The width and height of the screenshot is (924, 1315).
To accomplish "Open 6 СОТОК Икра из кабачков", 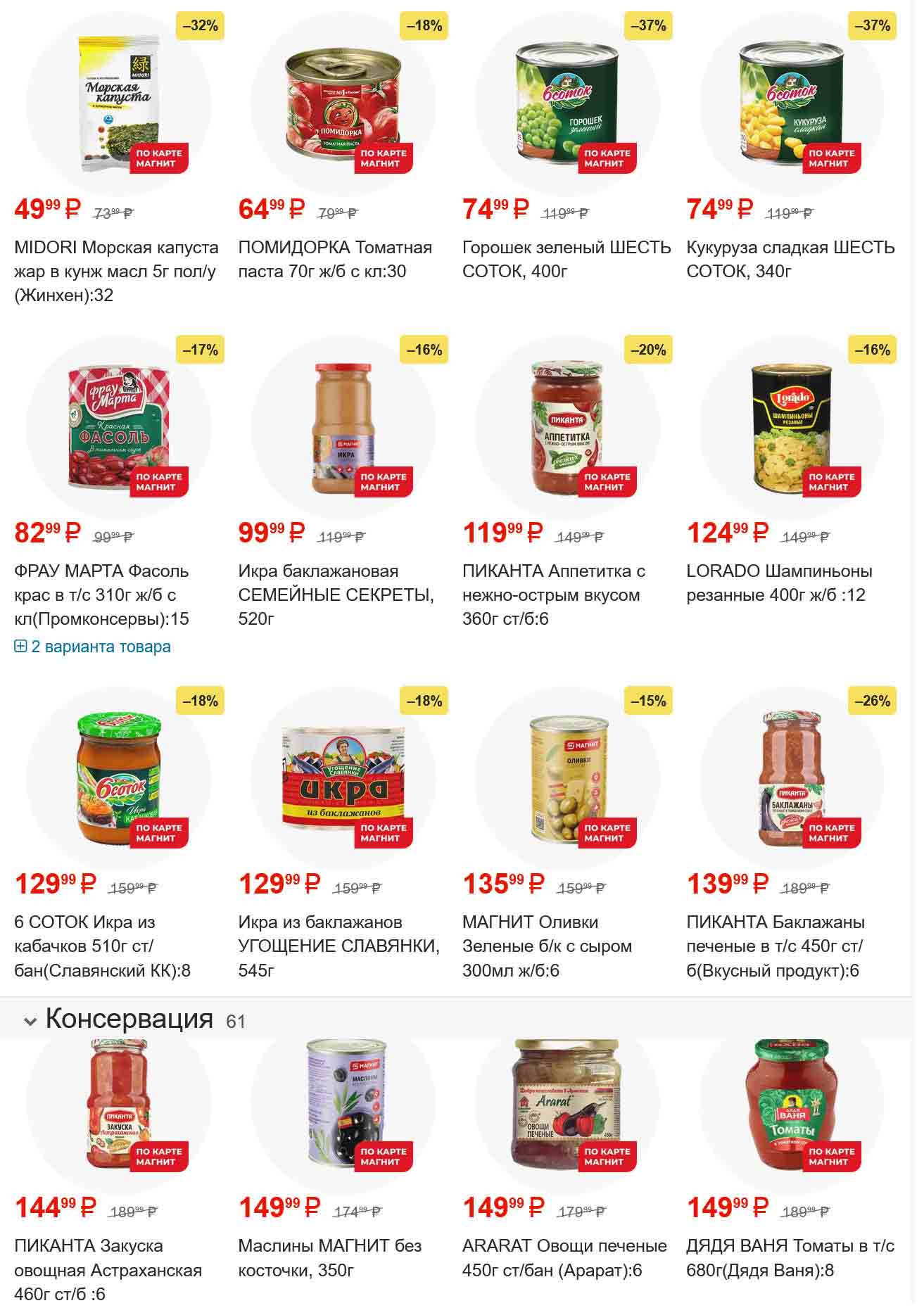I will (102, 946).
